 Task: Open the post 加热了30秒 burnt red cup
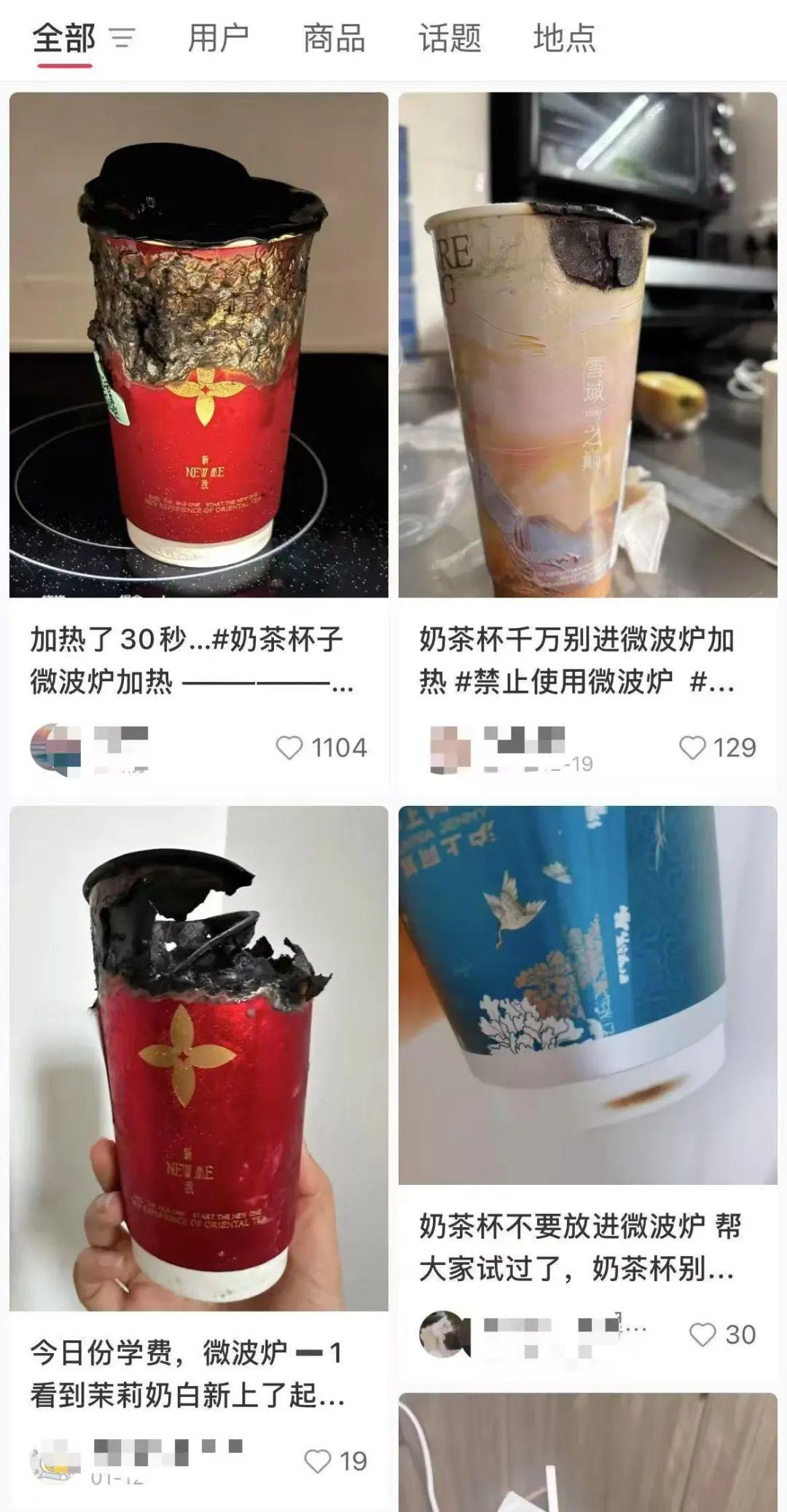pyautogui.click(x=198, y=345)
